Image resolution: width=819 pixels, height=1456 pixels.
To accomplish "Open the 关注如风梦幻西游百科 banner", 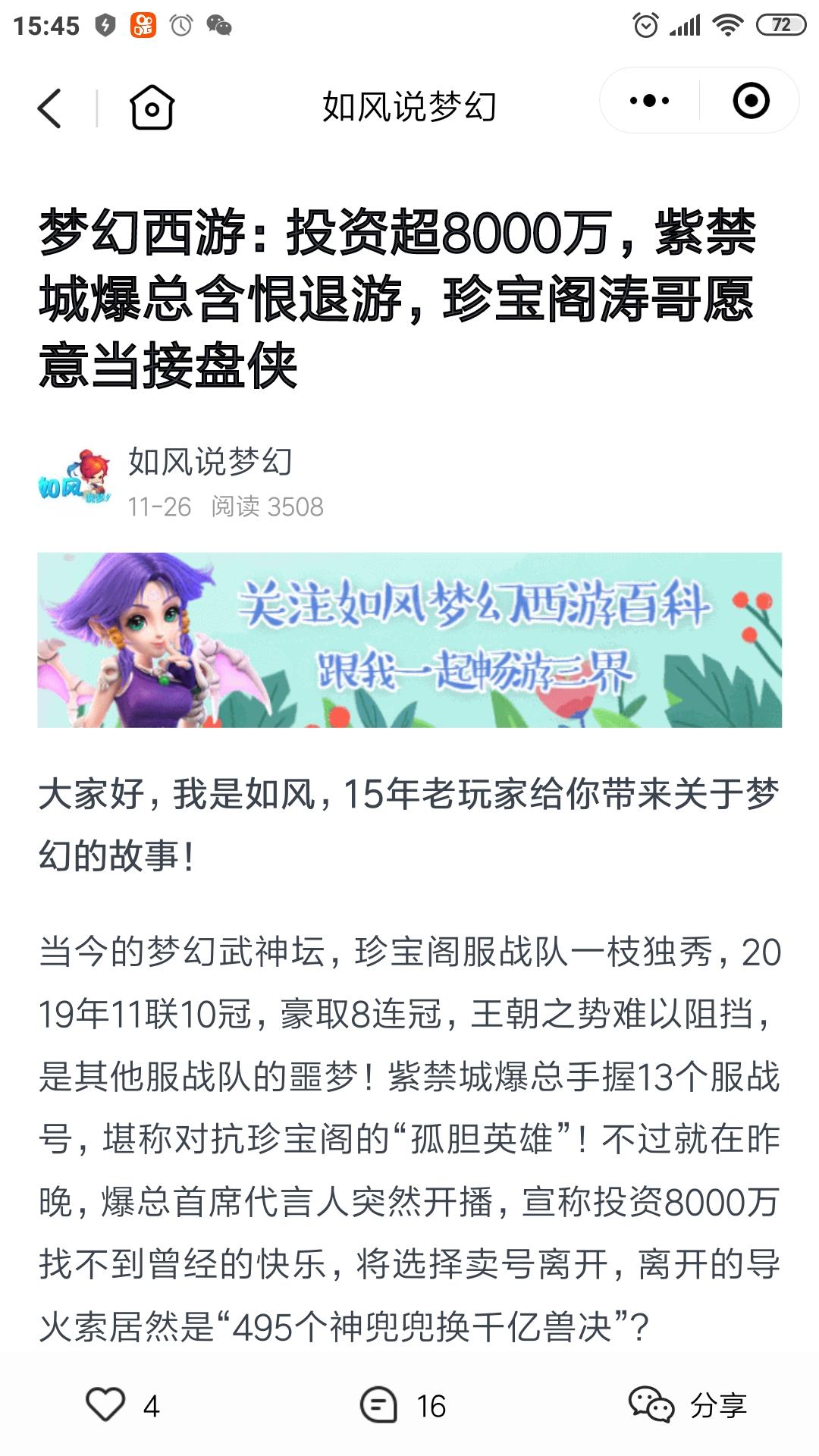I will pyautogui.click(x=409, y=640).
